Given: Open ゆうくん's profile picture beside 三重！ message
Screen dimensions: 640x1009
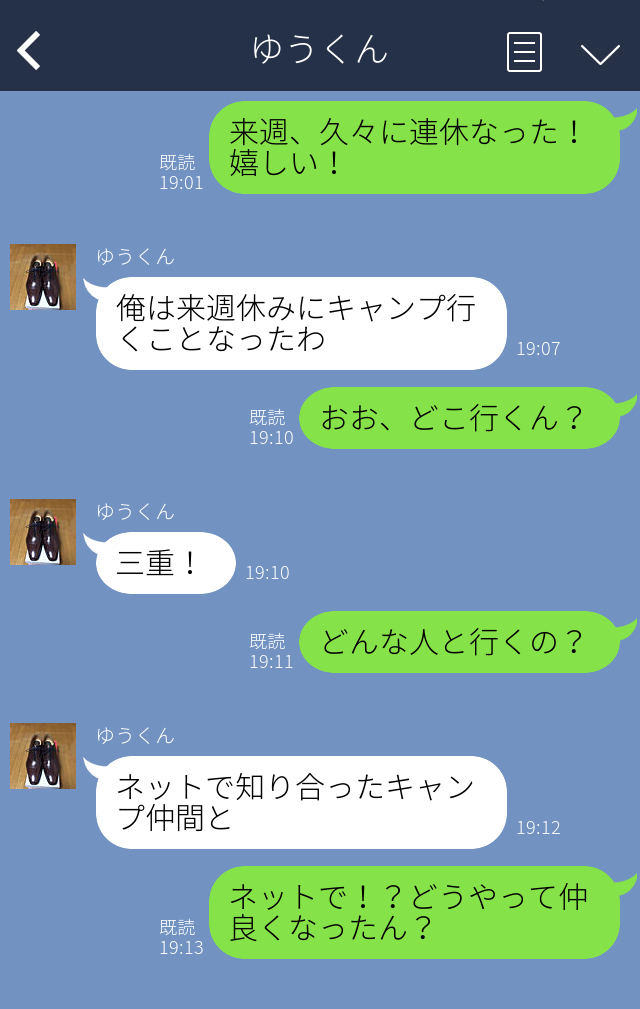Looking at the screenshot, I should pos(43,532).
